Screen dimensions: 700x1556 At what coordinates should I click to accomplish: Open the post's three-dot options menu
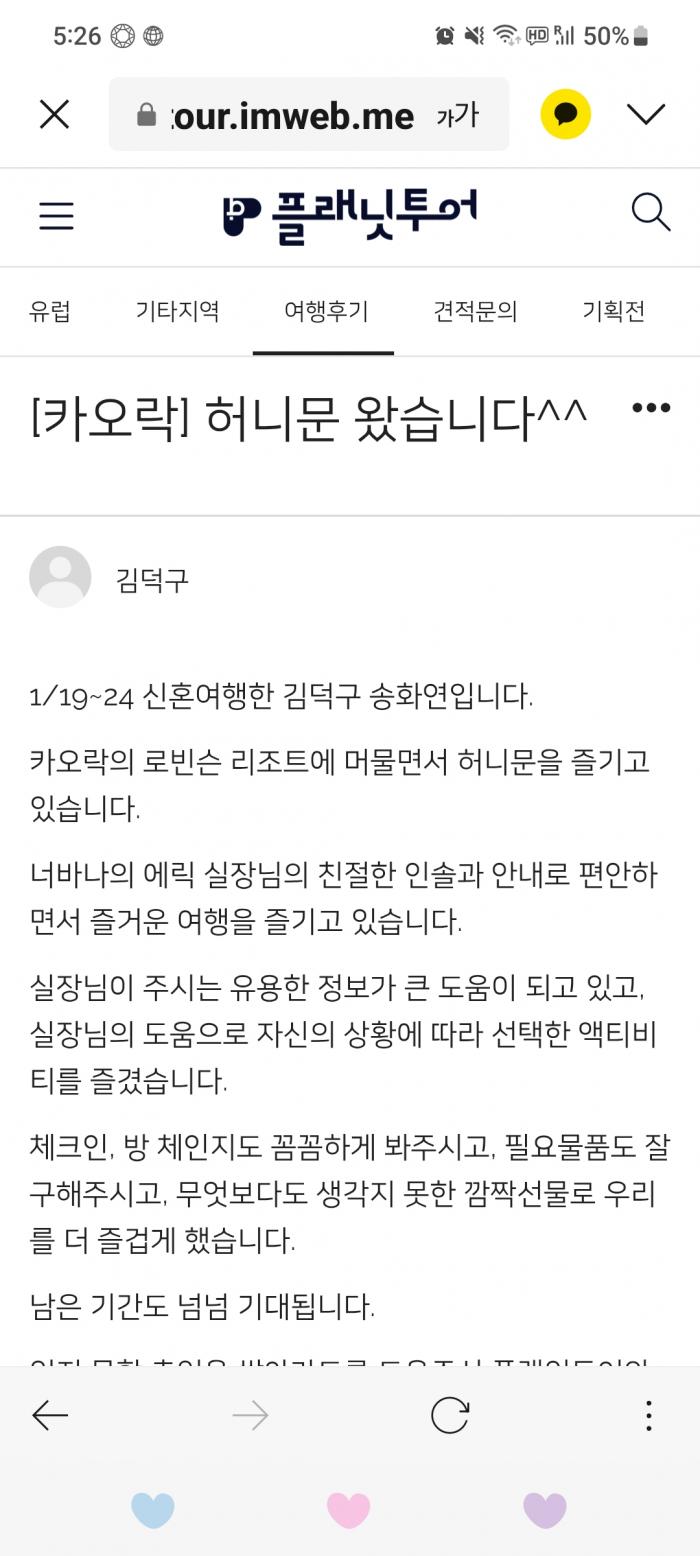[651, 408]
